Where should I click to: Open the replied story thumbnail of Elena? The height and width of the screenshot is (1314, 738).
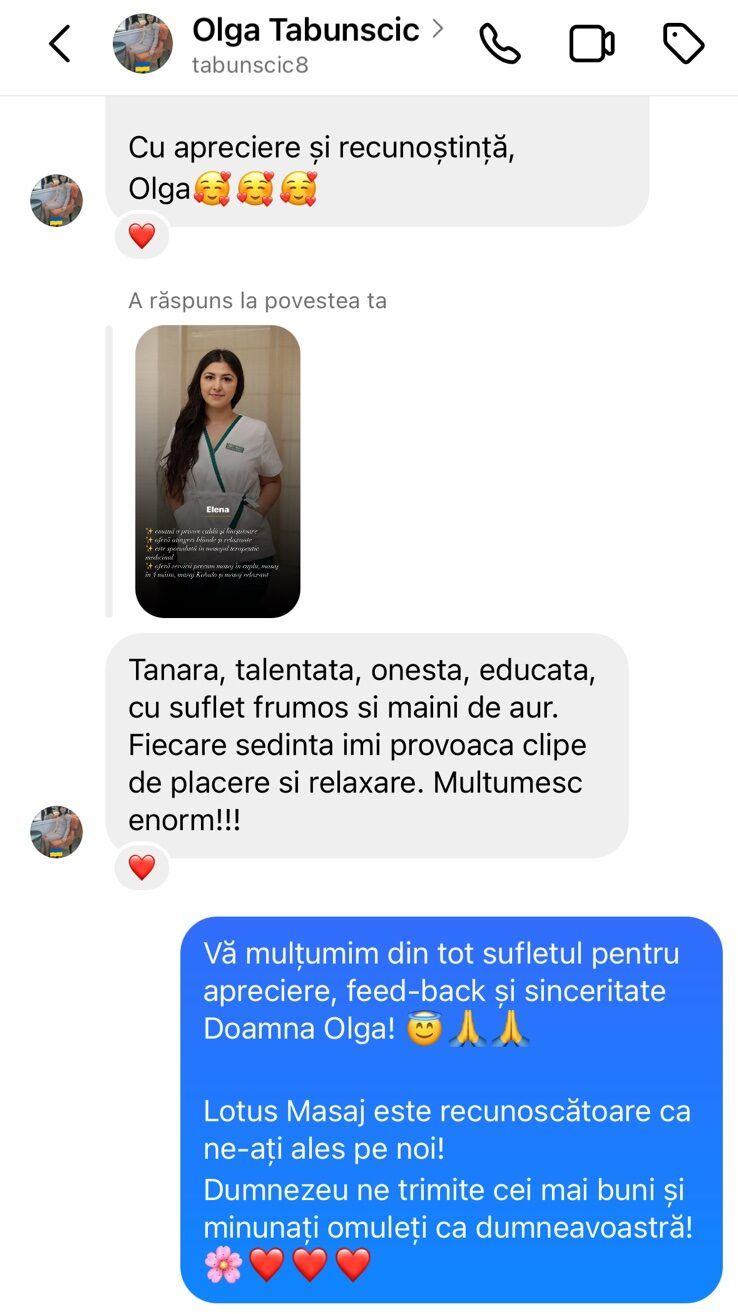click(218, 471)
